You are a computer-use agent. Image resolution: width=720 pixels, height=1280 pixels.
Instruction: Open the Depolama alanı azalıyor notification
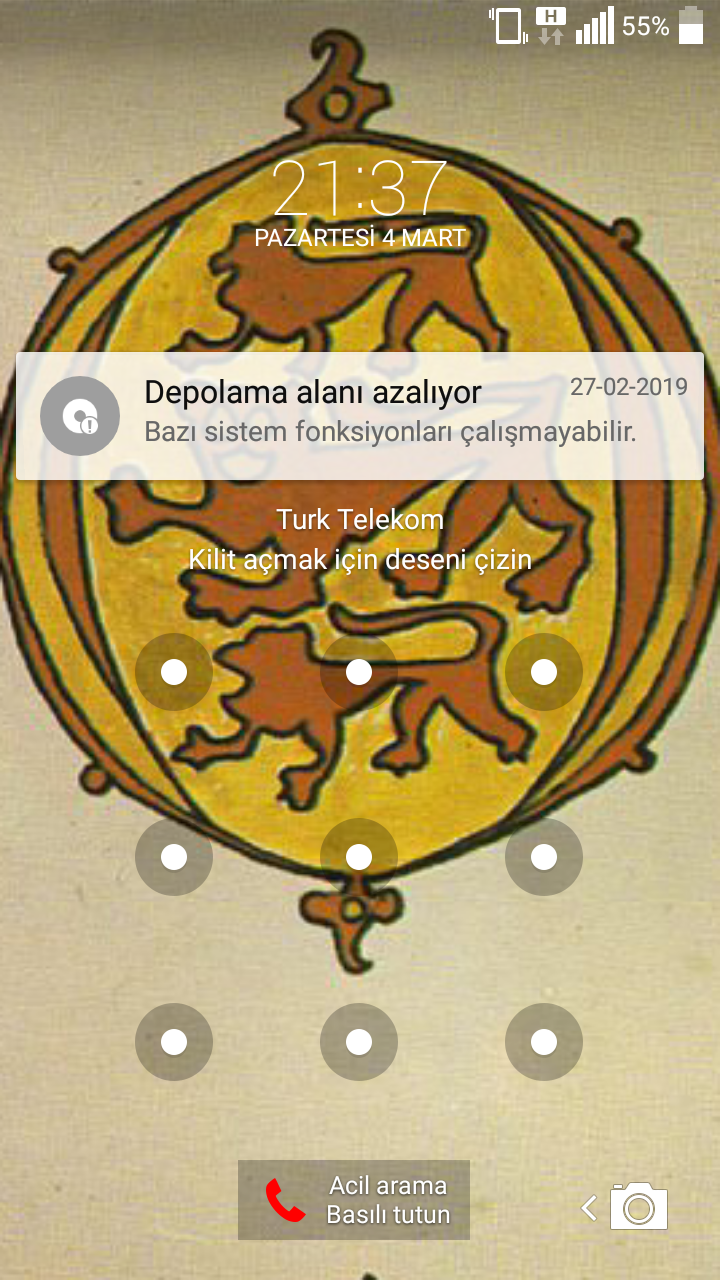360,415
